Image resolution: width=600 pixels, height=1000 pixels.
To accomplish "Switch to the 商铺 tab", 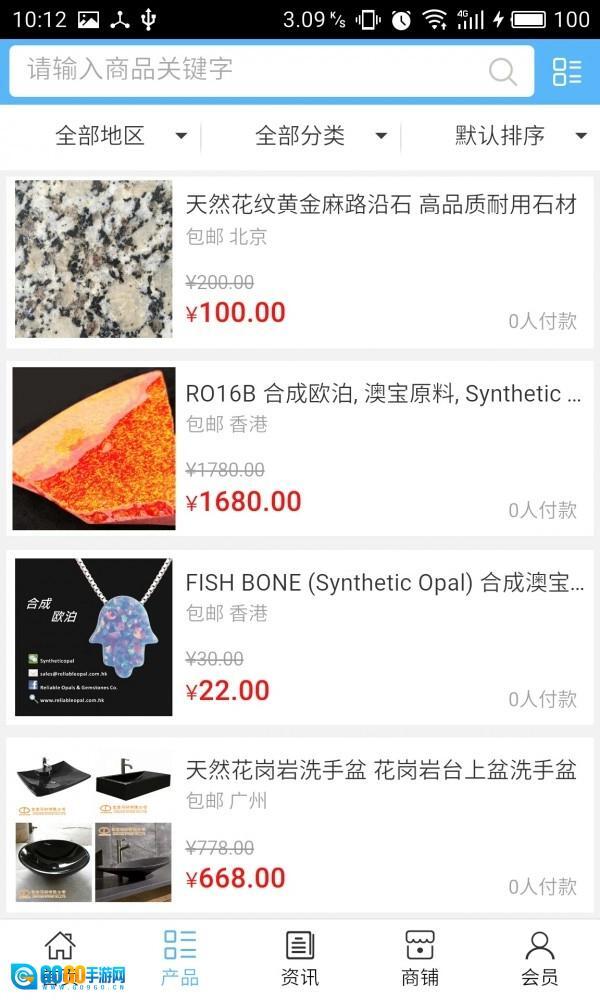I will point(420,957).
